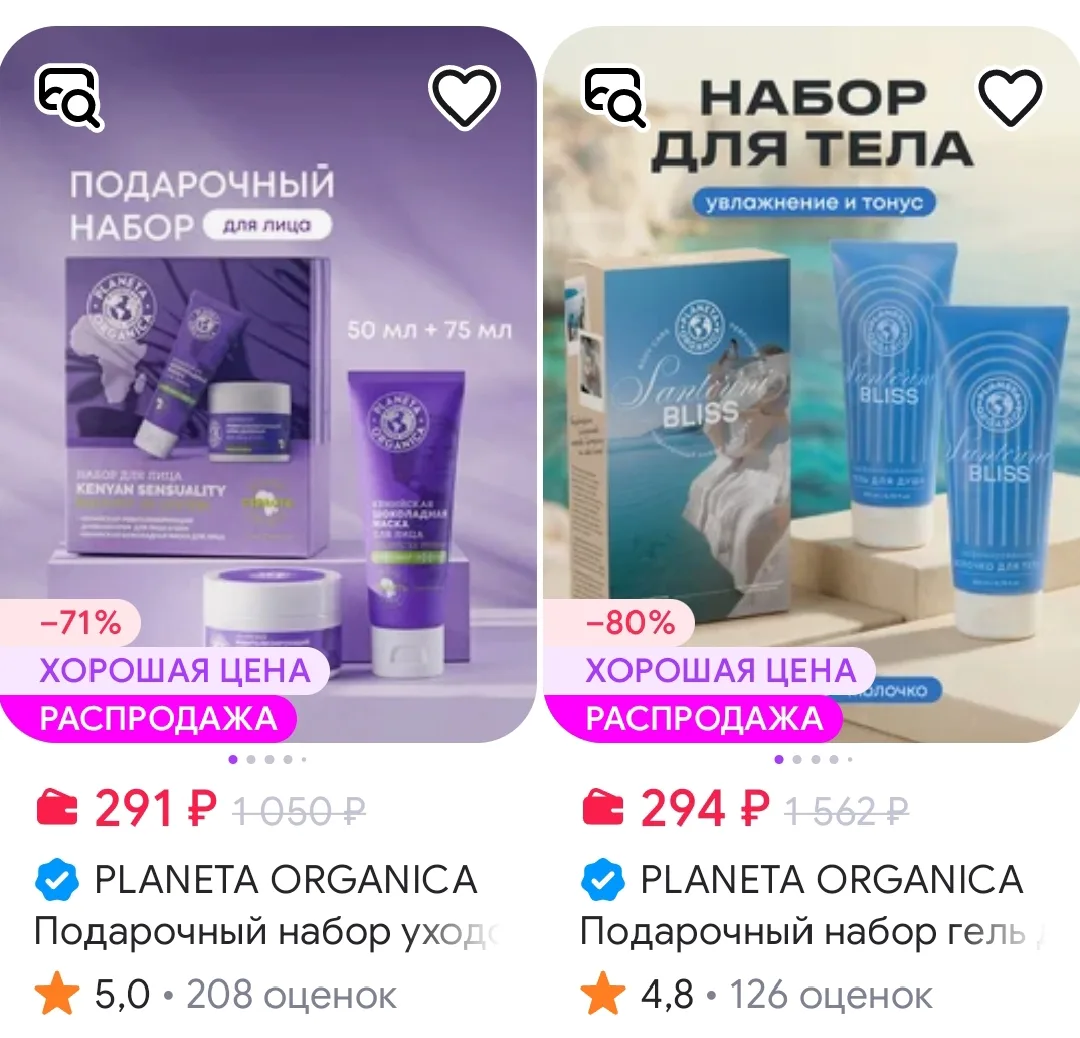Open the purple face gift set product card
The height and width of the screenshot is (1038, 1080).
[268, 384]
